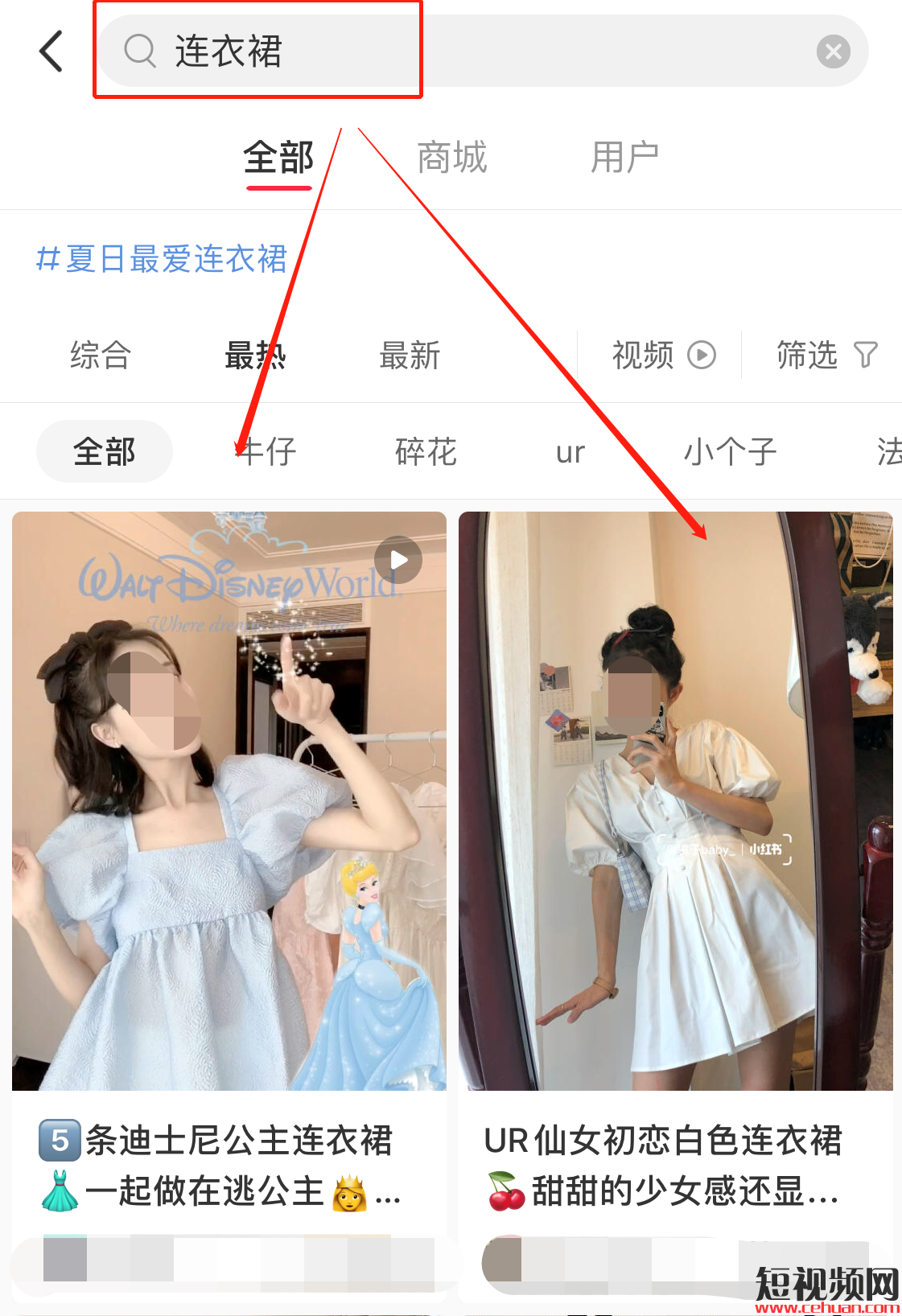Switch to the 用户 tab
The height and width of the screenshot is (1316, 902).
(x=624, y=158)
